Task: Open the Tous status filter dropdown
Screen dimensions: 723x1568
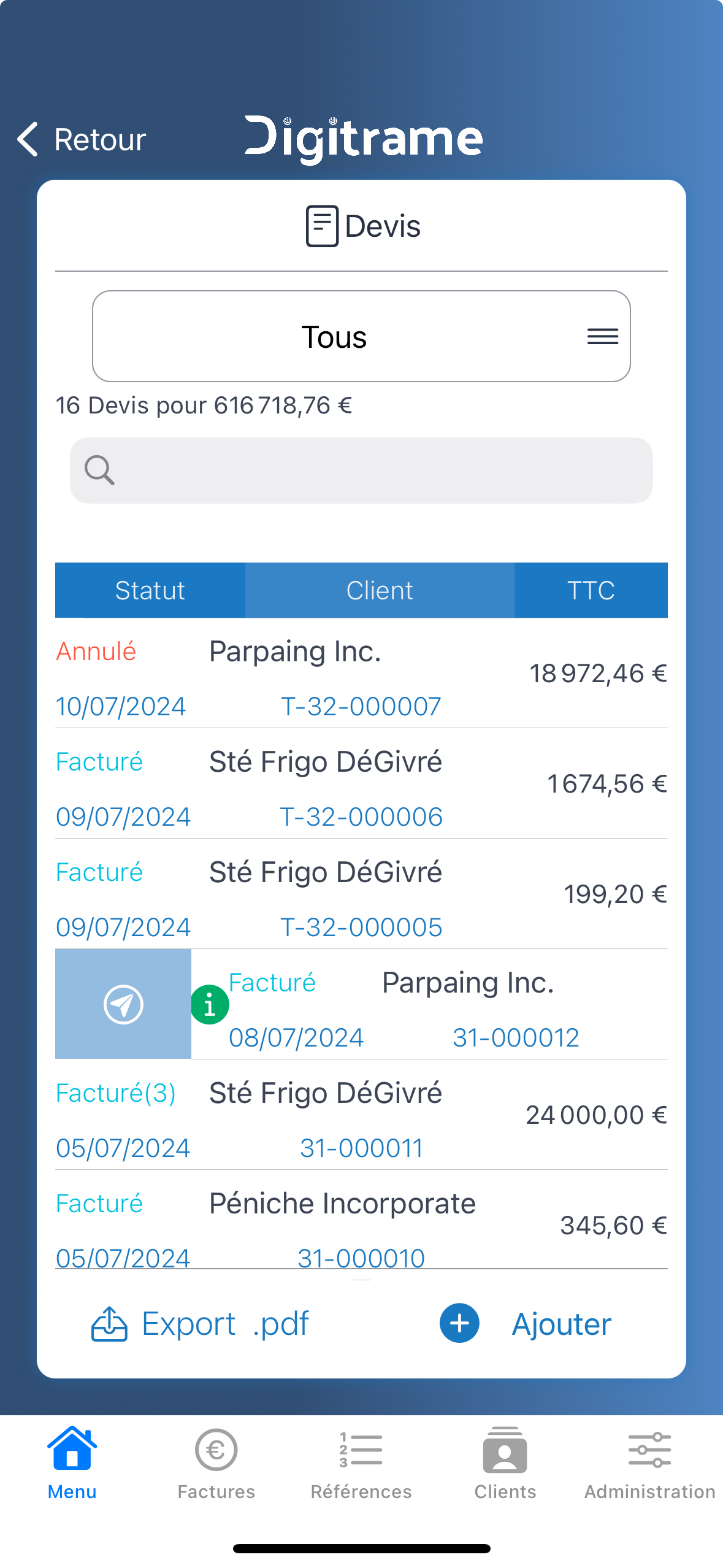Action: click(x=361, y=336)
